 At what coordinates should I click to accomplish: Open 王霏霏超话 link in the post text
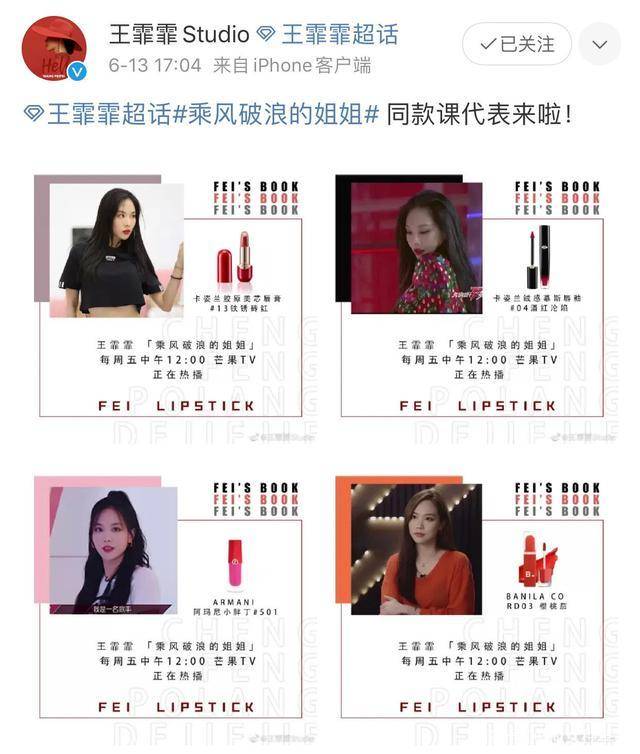(x=107, y=114)
